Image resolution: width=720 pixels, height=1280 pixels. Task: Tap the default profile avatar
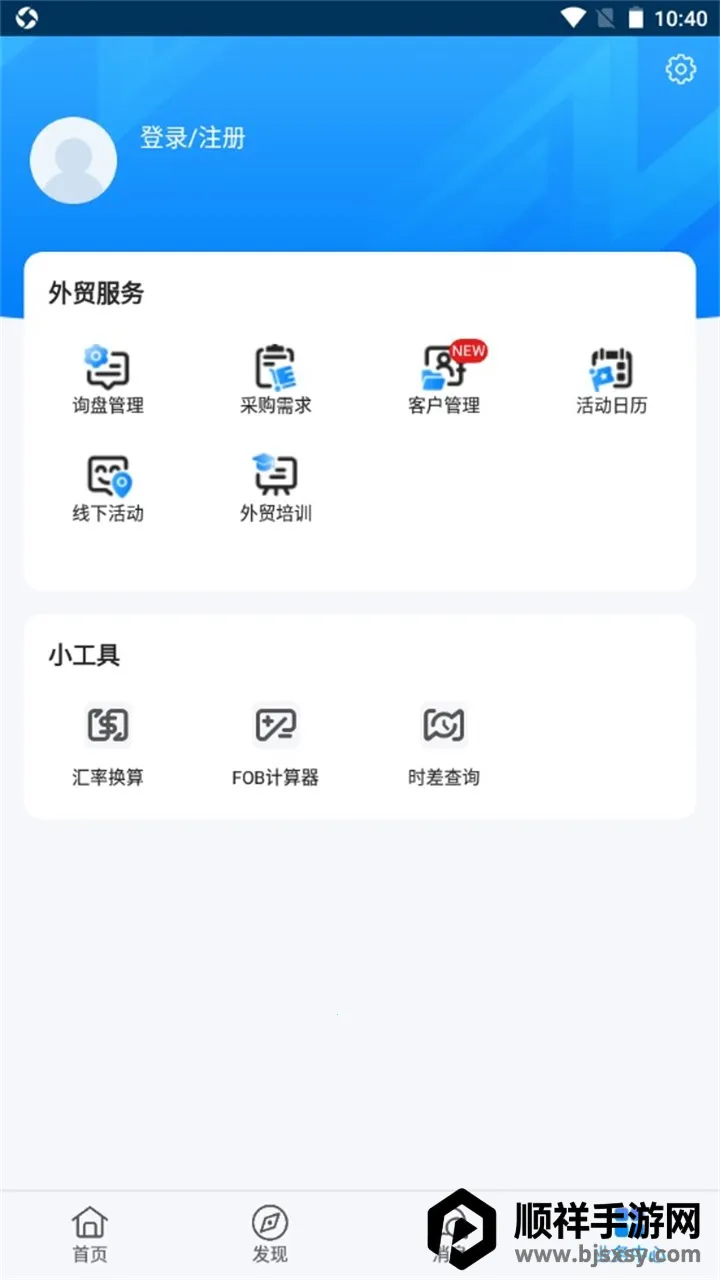[73, 161]
